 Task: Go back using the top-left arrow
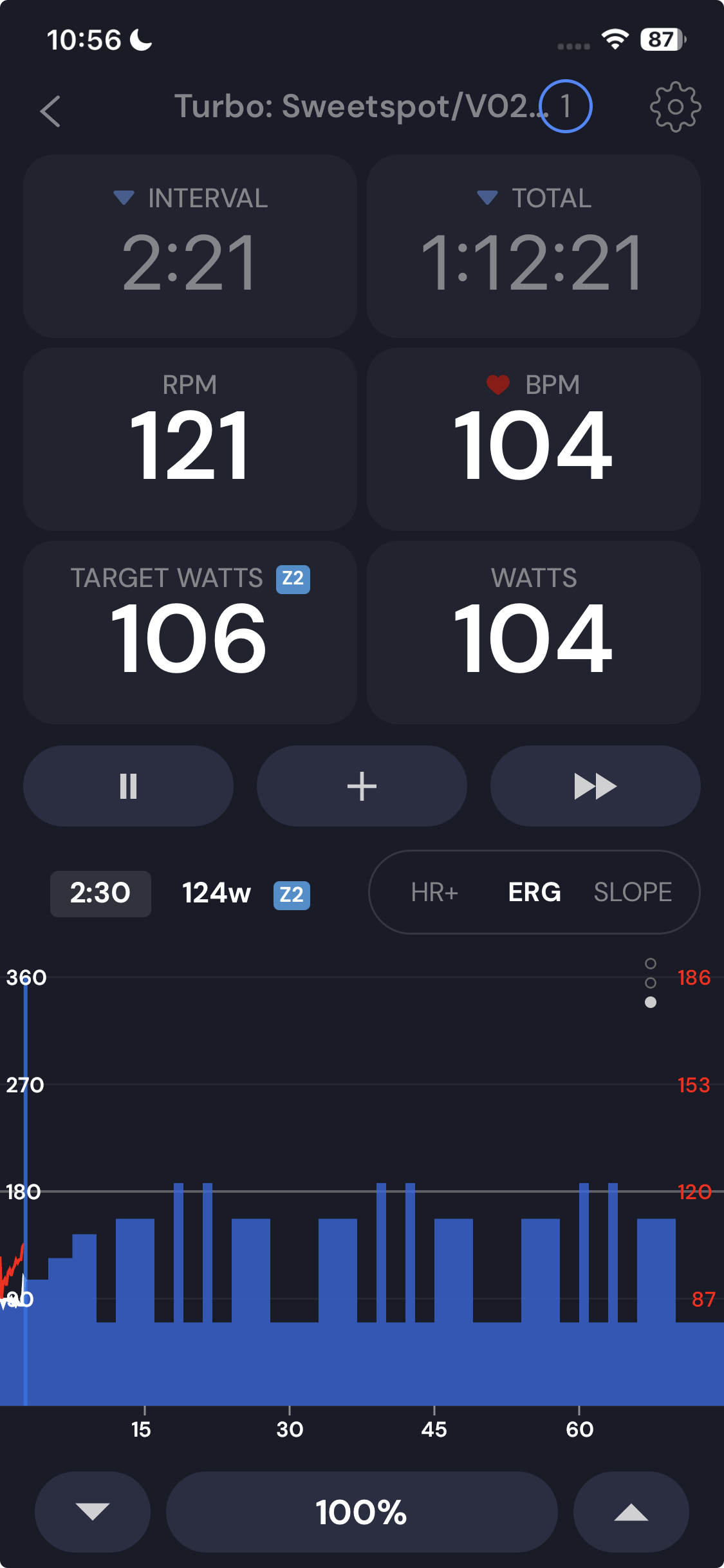pyautogui.click(x=50, y=111)
